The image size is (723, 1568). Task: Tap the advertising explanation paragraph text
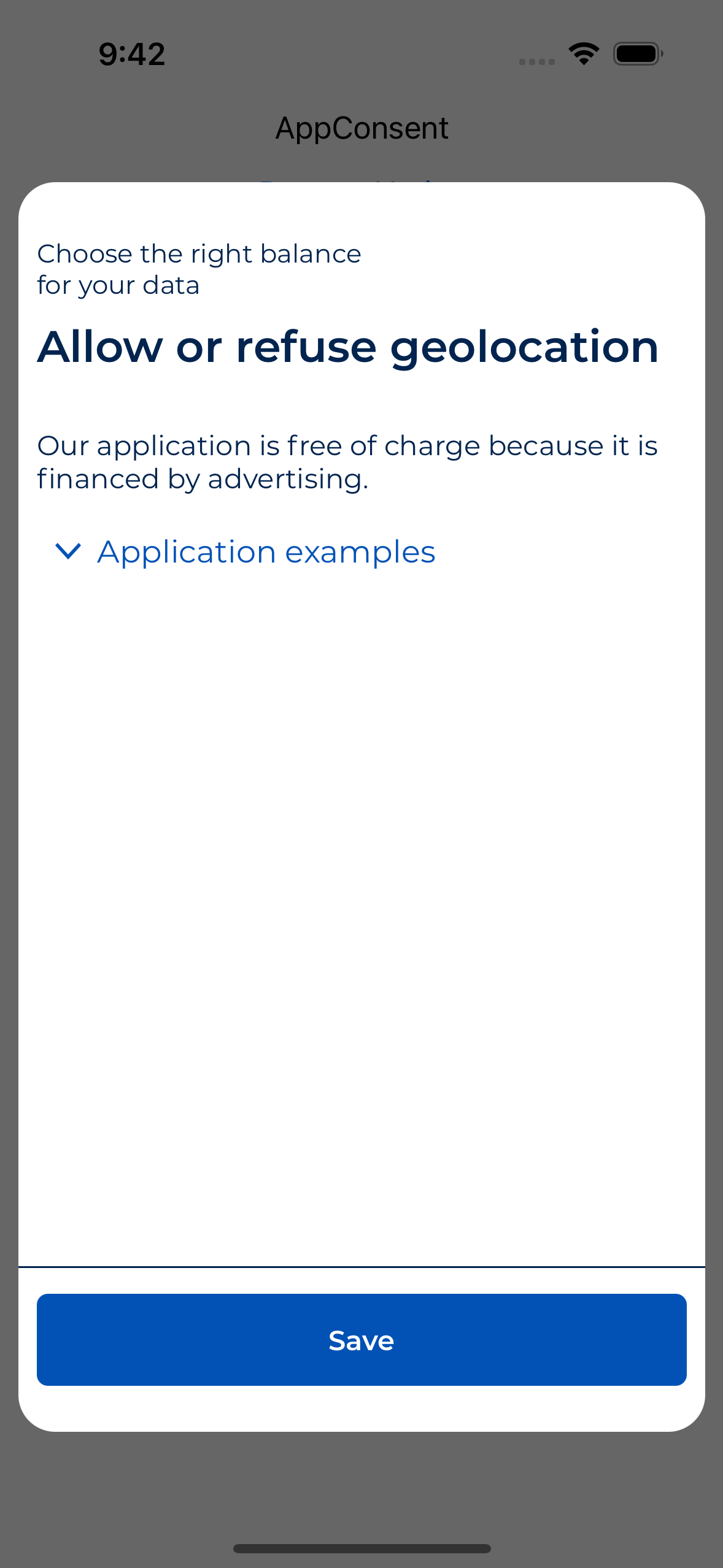347,461
